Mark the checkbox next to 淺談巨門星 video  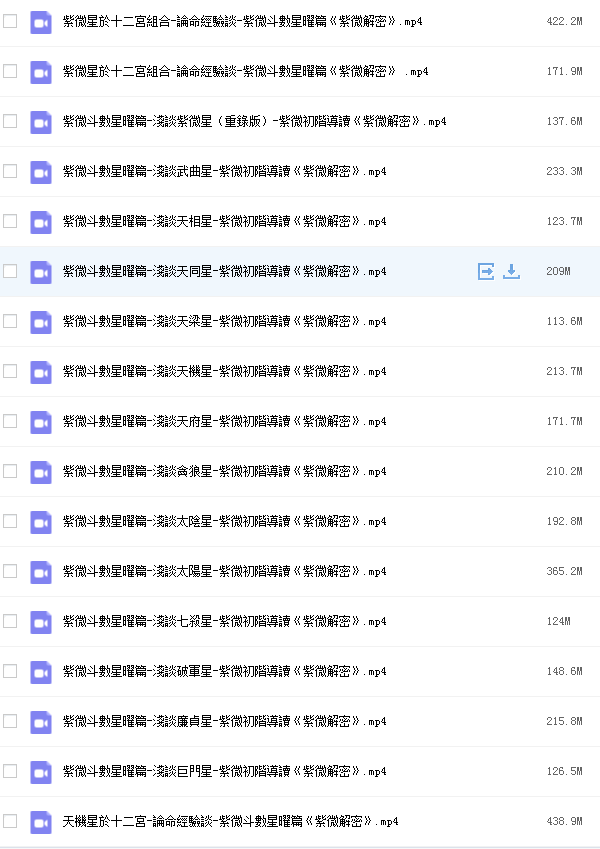(10, 771)
